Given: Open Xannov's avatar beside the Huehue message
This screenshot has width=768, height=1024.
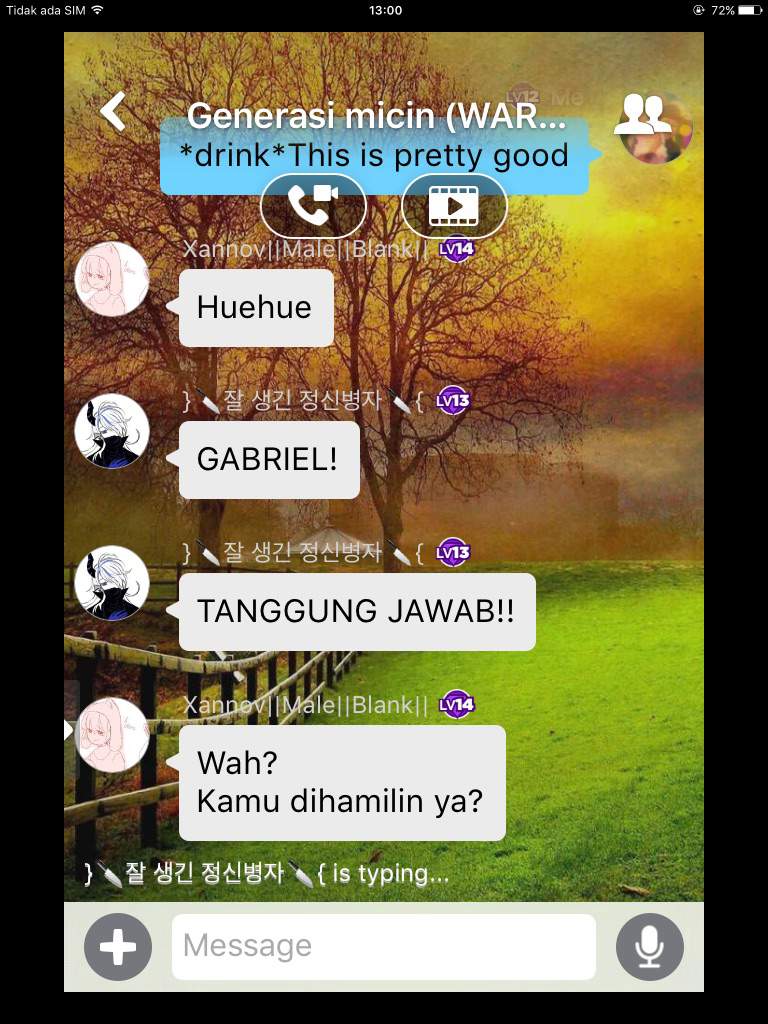Looking at the screenshot, I should coord(112,279).
